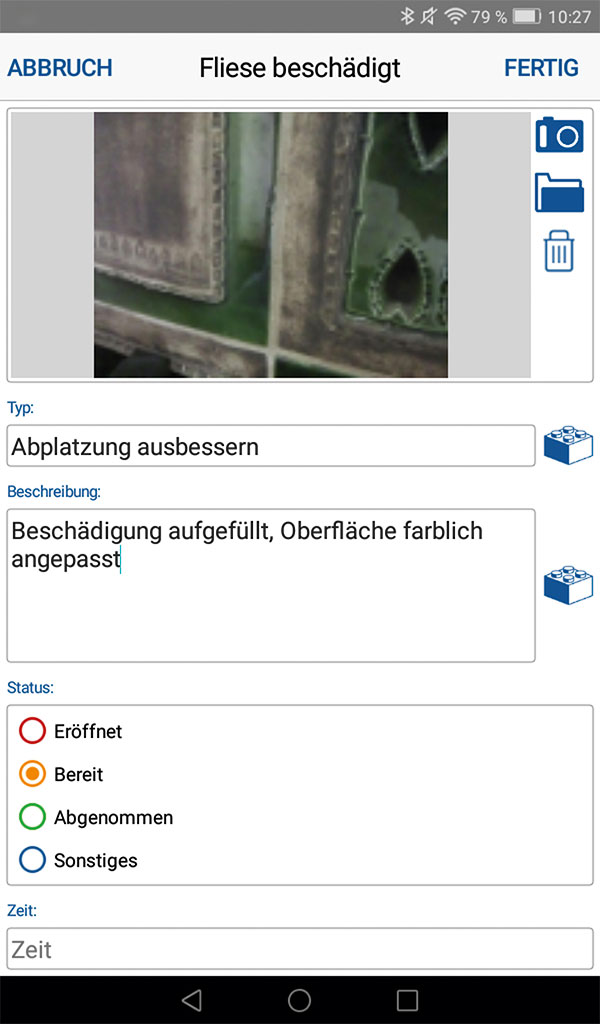Go to the home screen via home button
The image size is (600, 1024).
coord(299,1000)
